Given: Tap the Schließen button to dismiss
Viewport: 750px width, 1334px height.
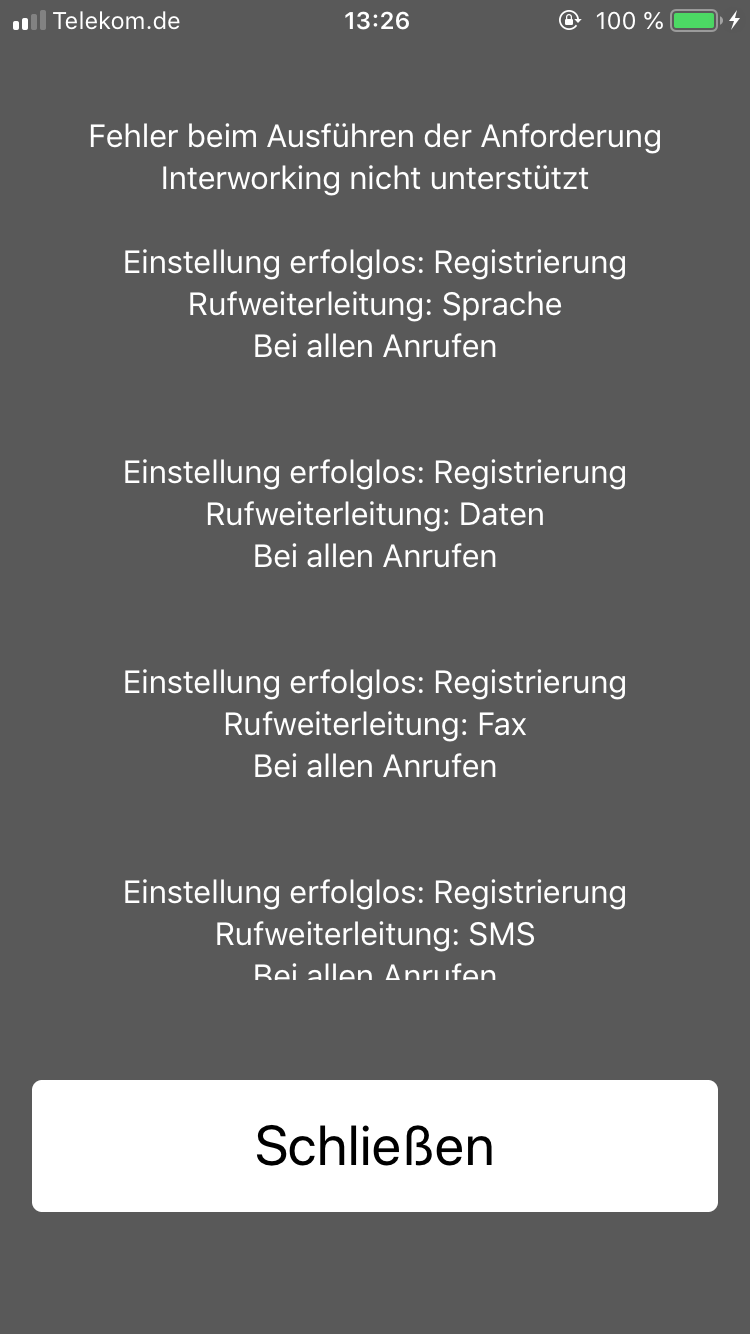Looking at the screenshot, I should tap(375, 1146).
